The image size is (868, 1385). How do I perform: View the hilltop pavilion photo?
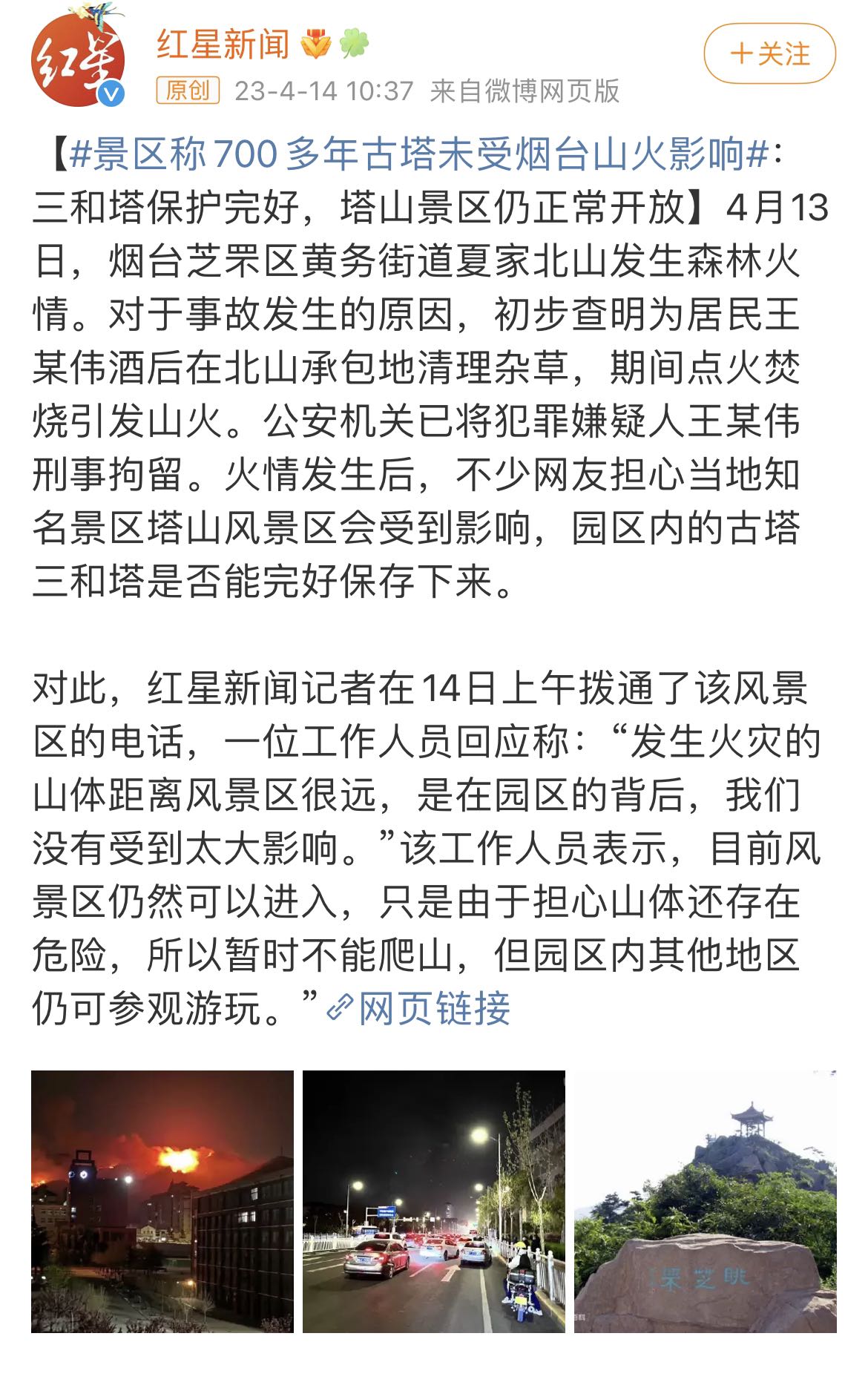tap(705, 1201)
